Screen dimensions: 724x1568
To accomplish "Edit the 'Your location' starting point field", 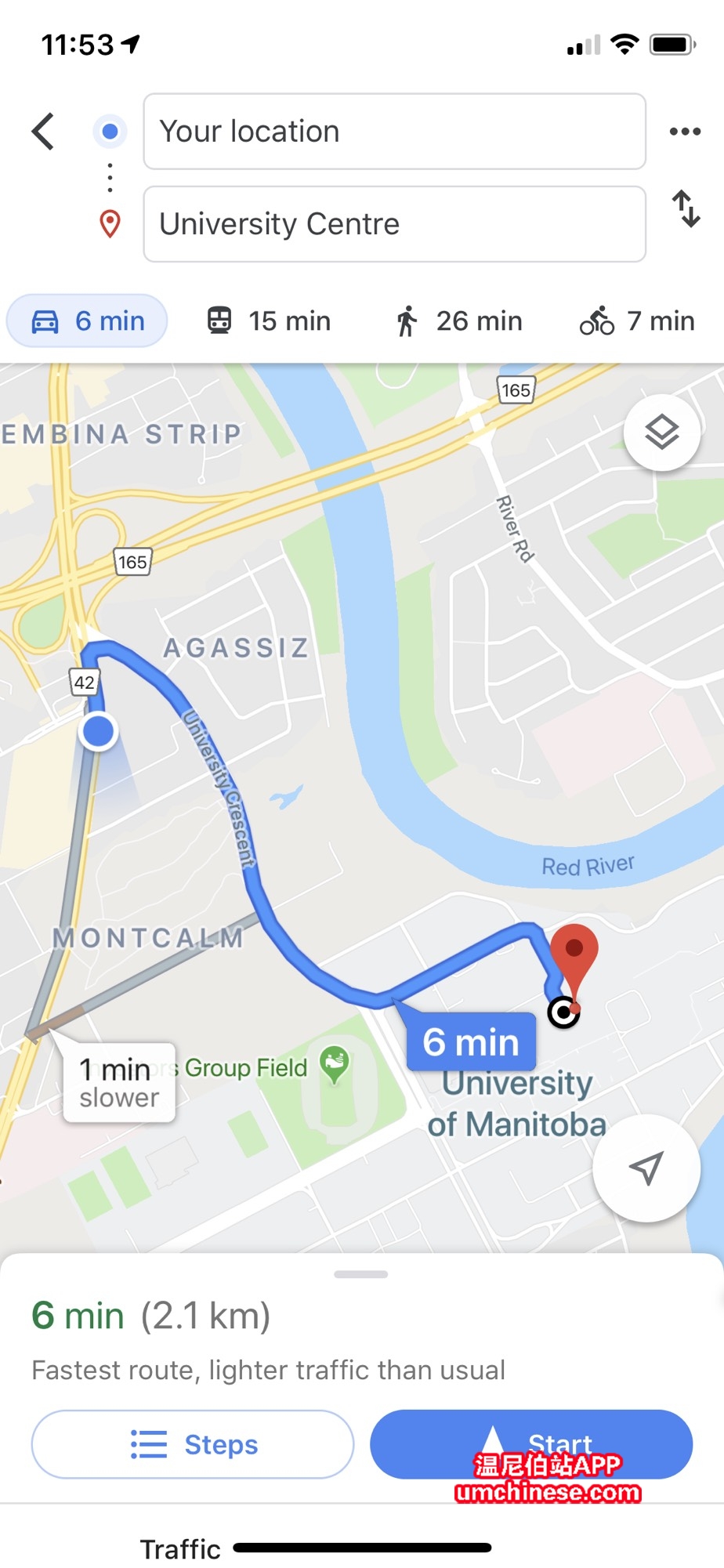I will (394, 132).
